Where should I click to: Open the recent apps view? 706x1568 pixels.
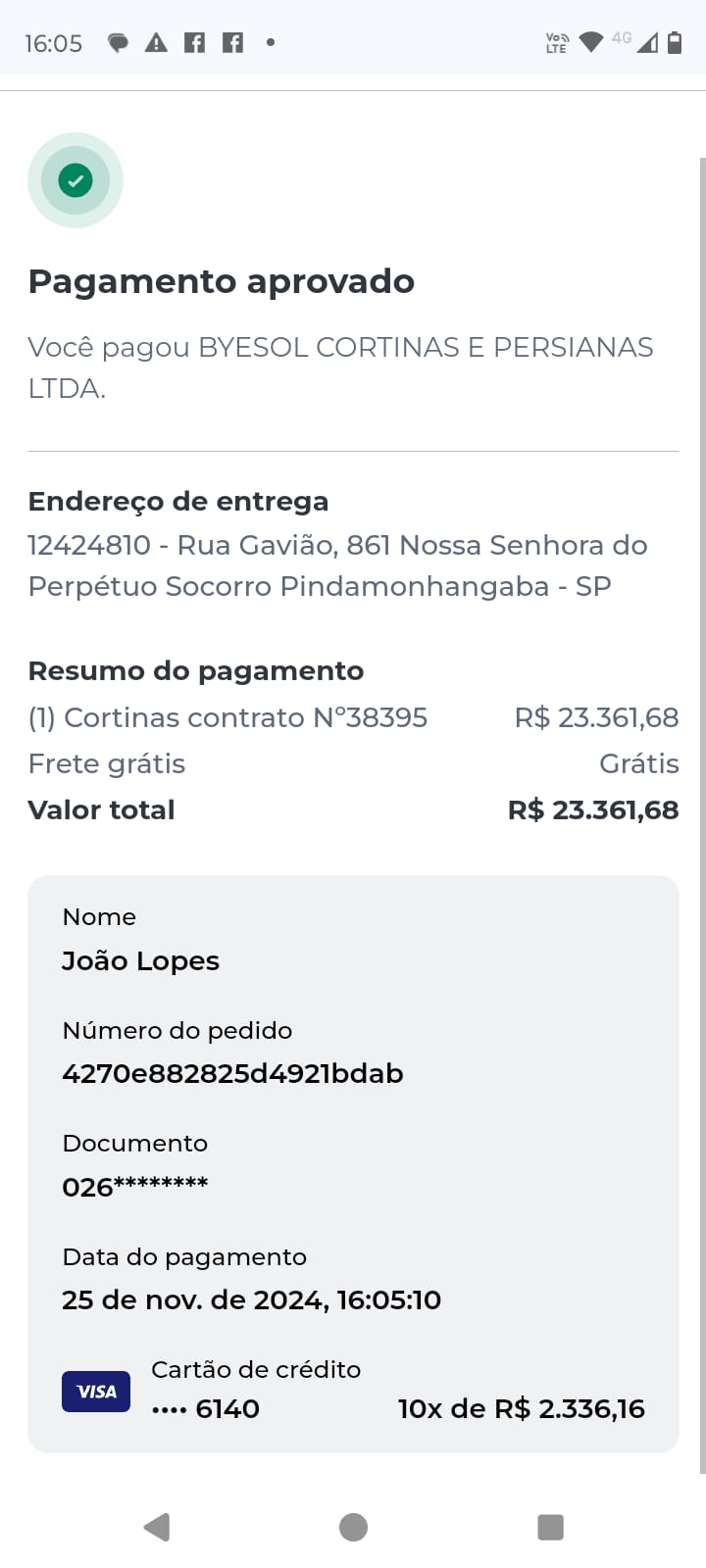click(550, 1527)
